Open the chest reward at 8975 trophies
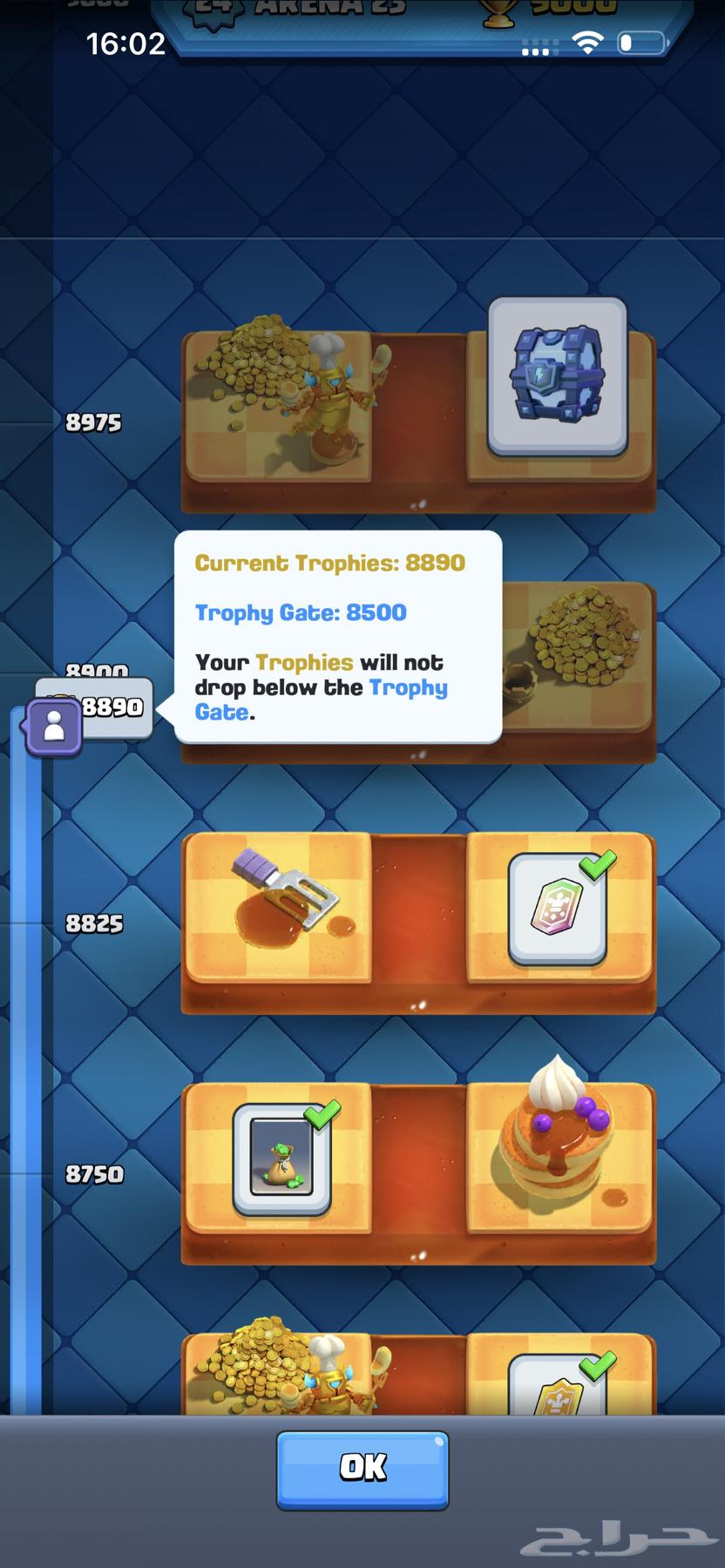Viewport: 725px width, 1568px height. 558,376
